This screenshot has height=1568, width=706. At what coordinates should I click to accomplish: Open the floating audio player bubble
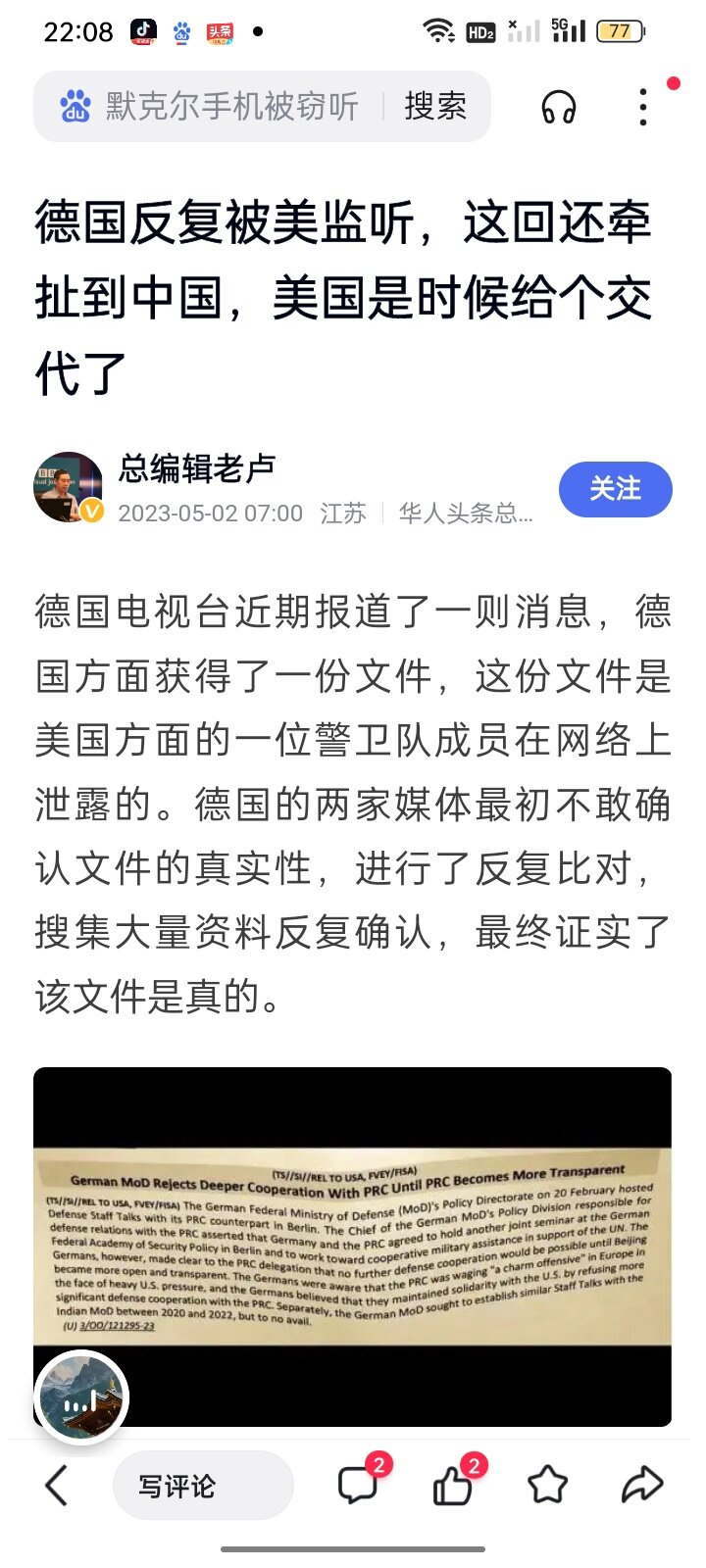point(80,1398)
